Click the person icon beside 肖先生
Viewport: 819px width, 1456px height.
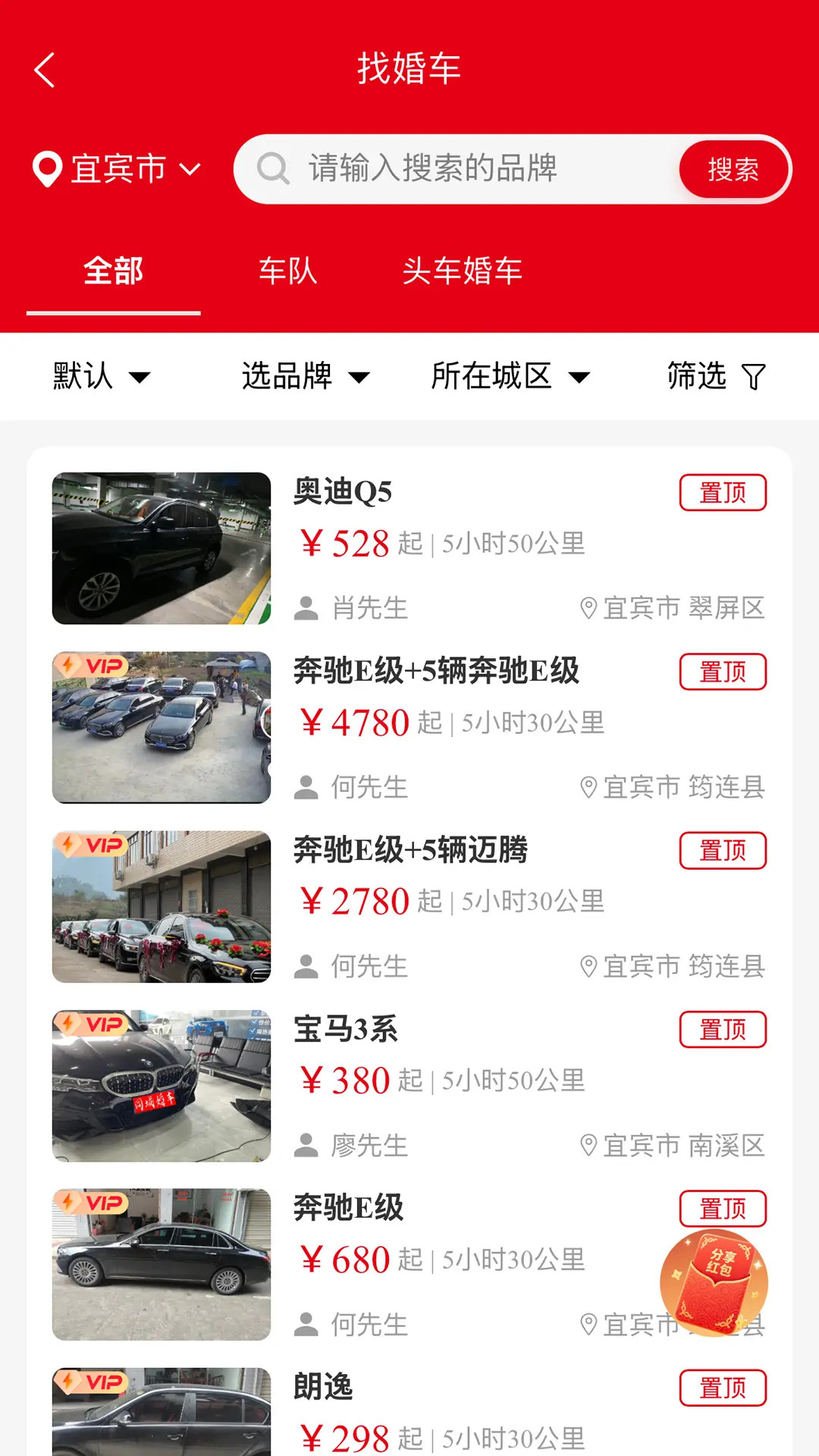[308, 609]
